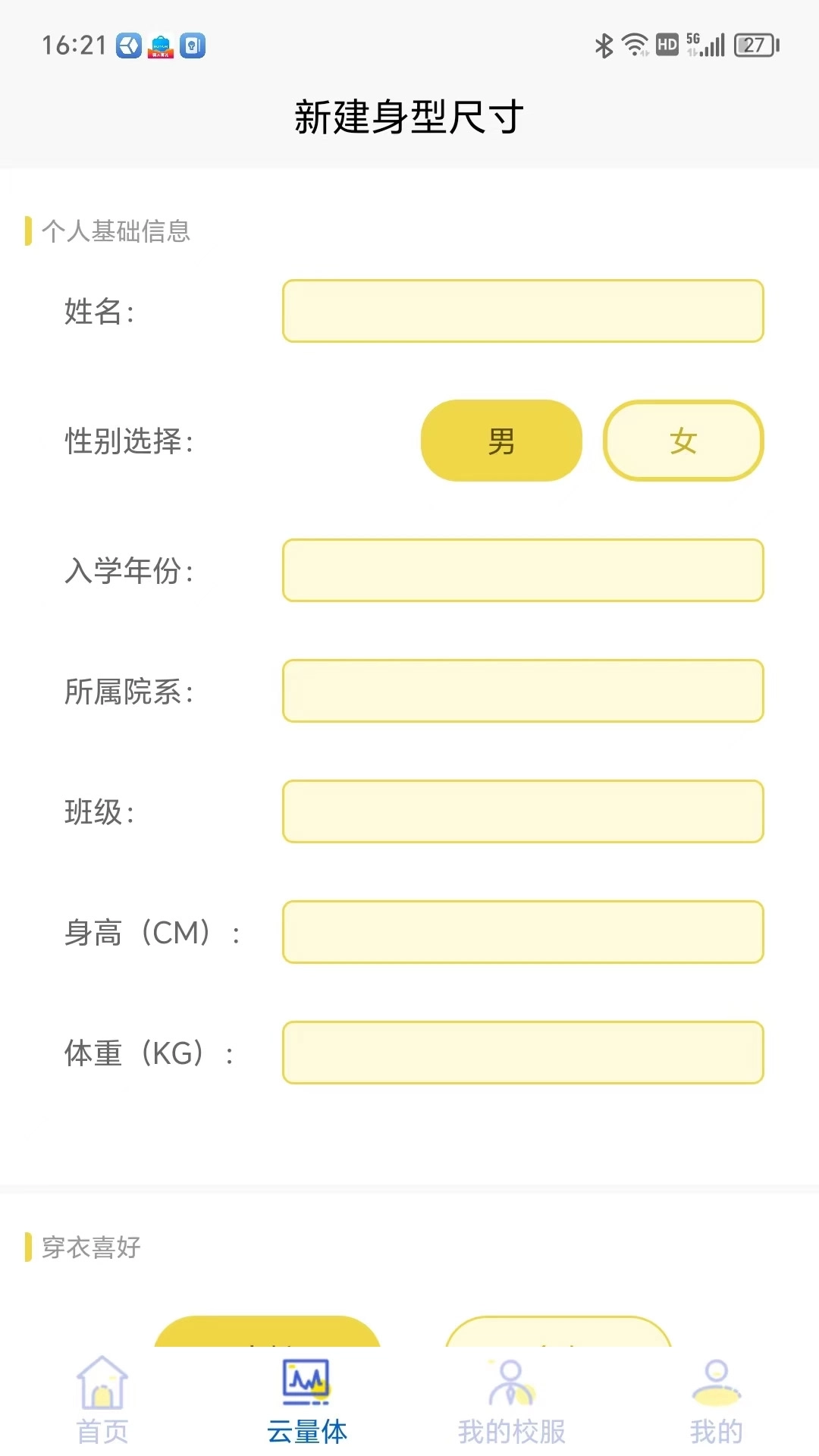
Task: Select 女 as gender
Action: 682,440
